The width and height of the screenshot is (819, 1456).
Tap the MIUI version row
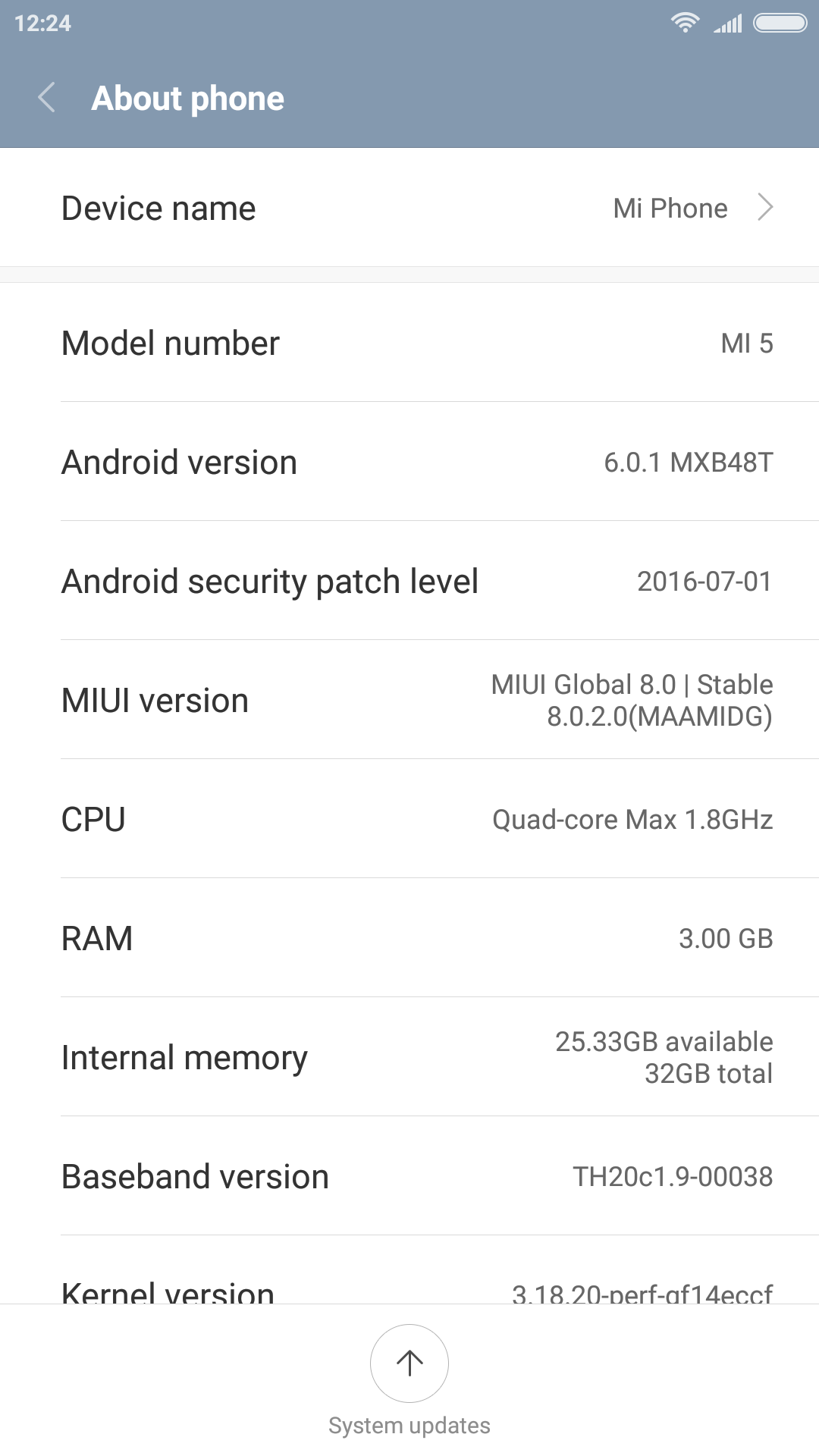tap(409, 700)
